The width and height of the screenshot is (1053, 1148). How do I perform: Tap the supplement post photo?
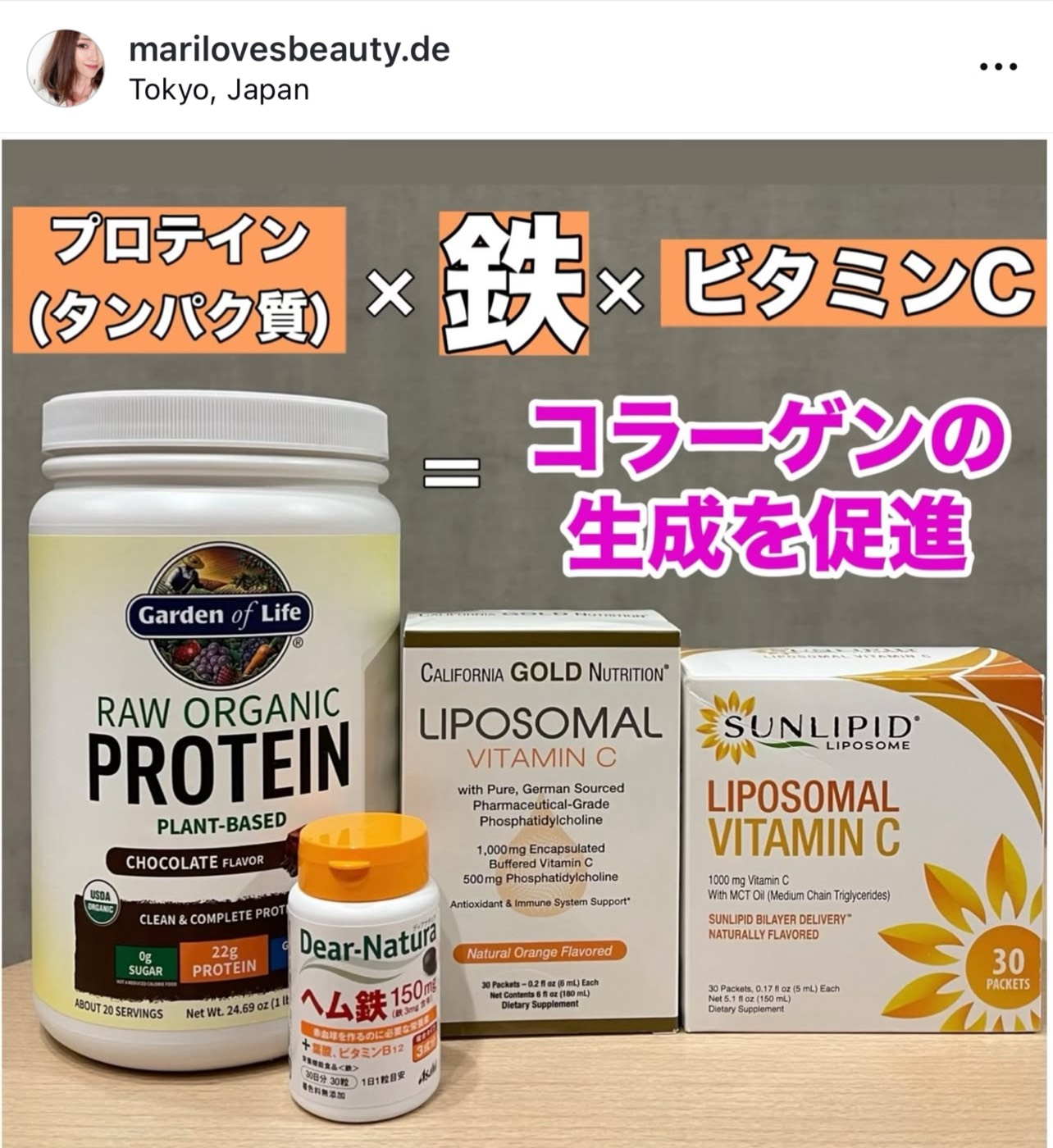pos(526,640)
